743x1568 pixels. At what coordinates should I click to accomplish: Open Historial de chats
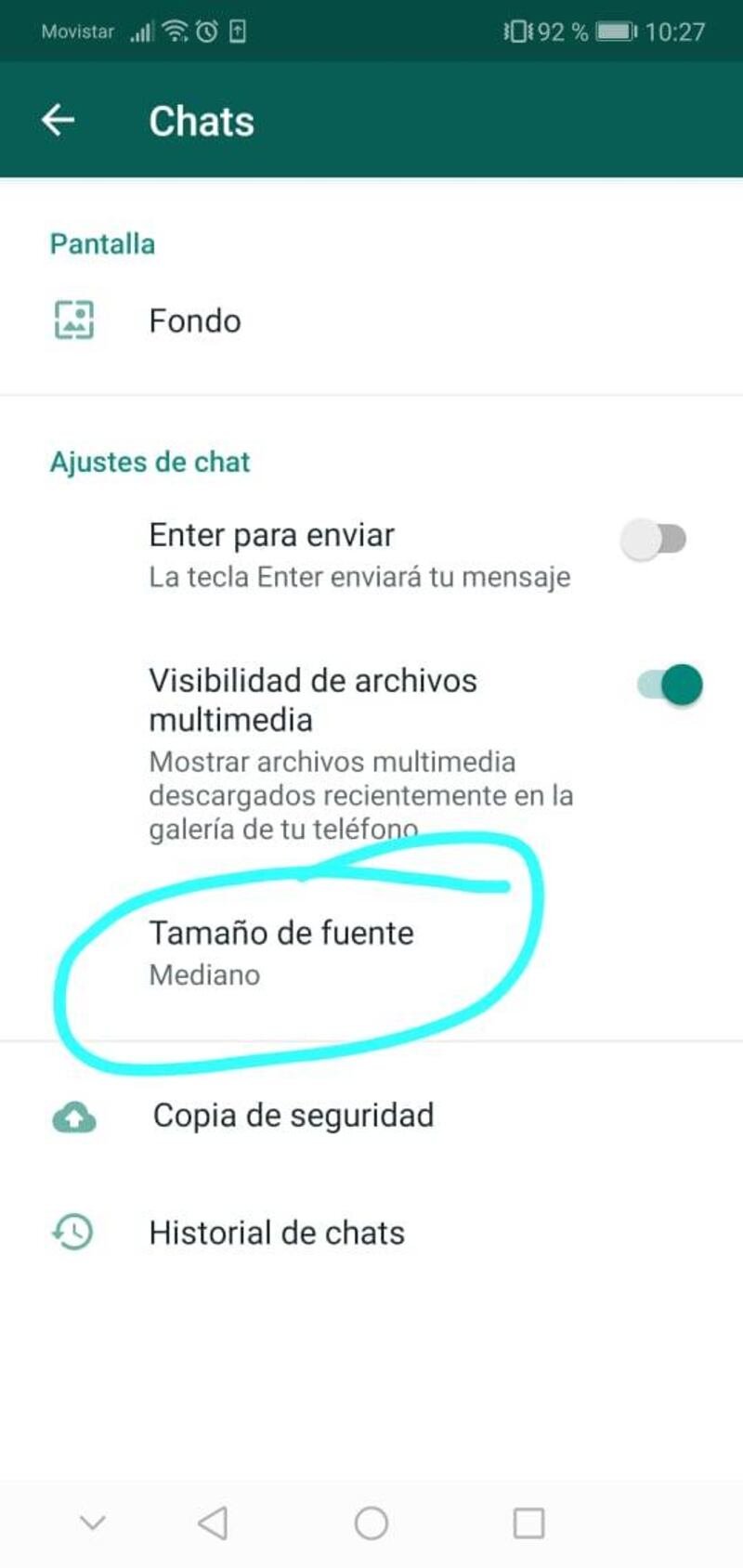[x=371, y=1233]
